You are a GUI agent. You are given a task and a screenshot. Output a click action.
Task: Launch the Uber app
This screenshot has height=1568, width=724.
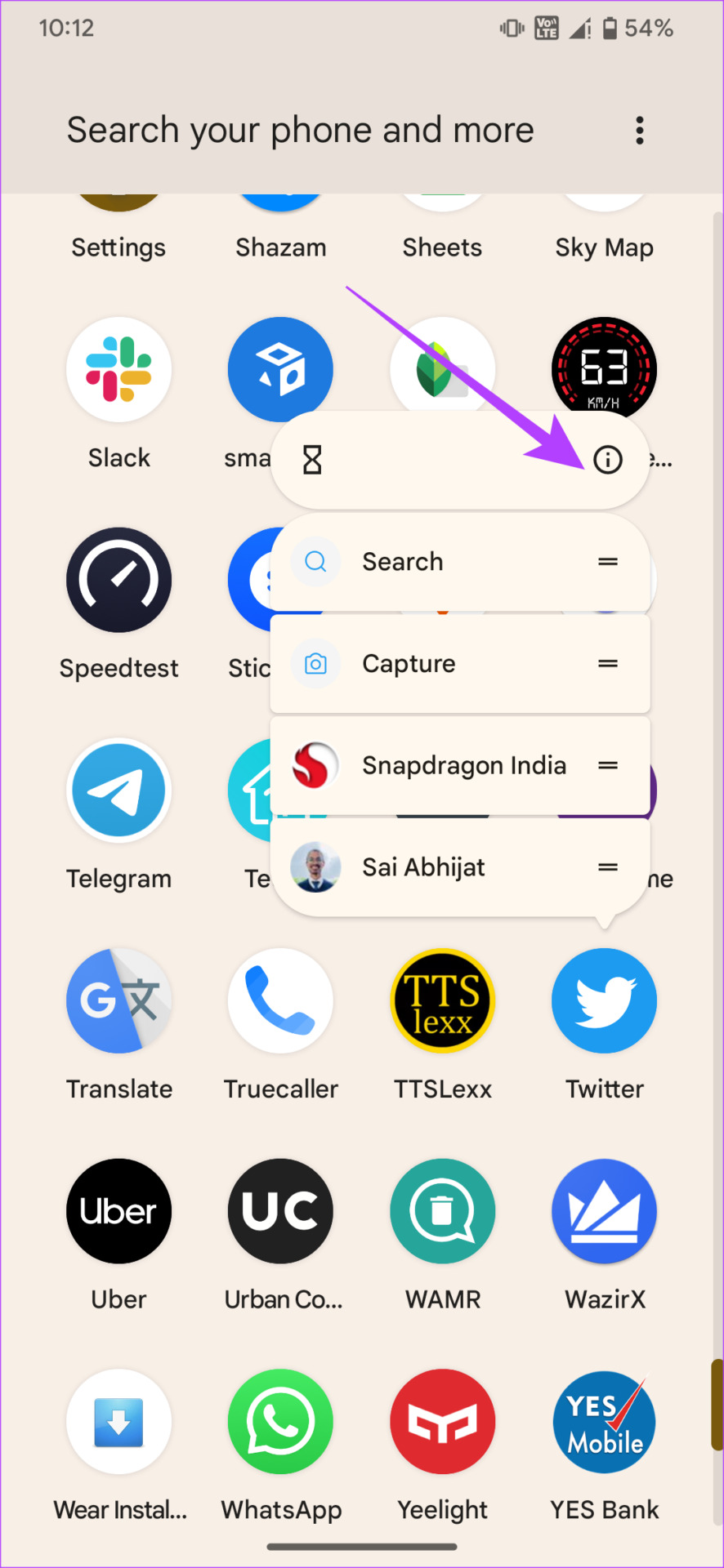pos(119,1211)
